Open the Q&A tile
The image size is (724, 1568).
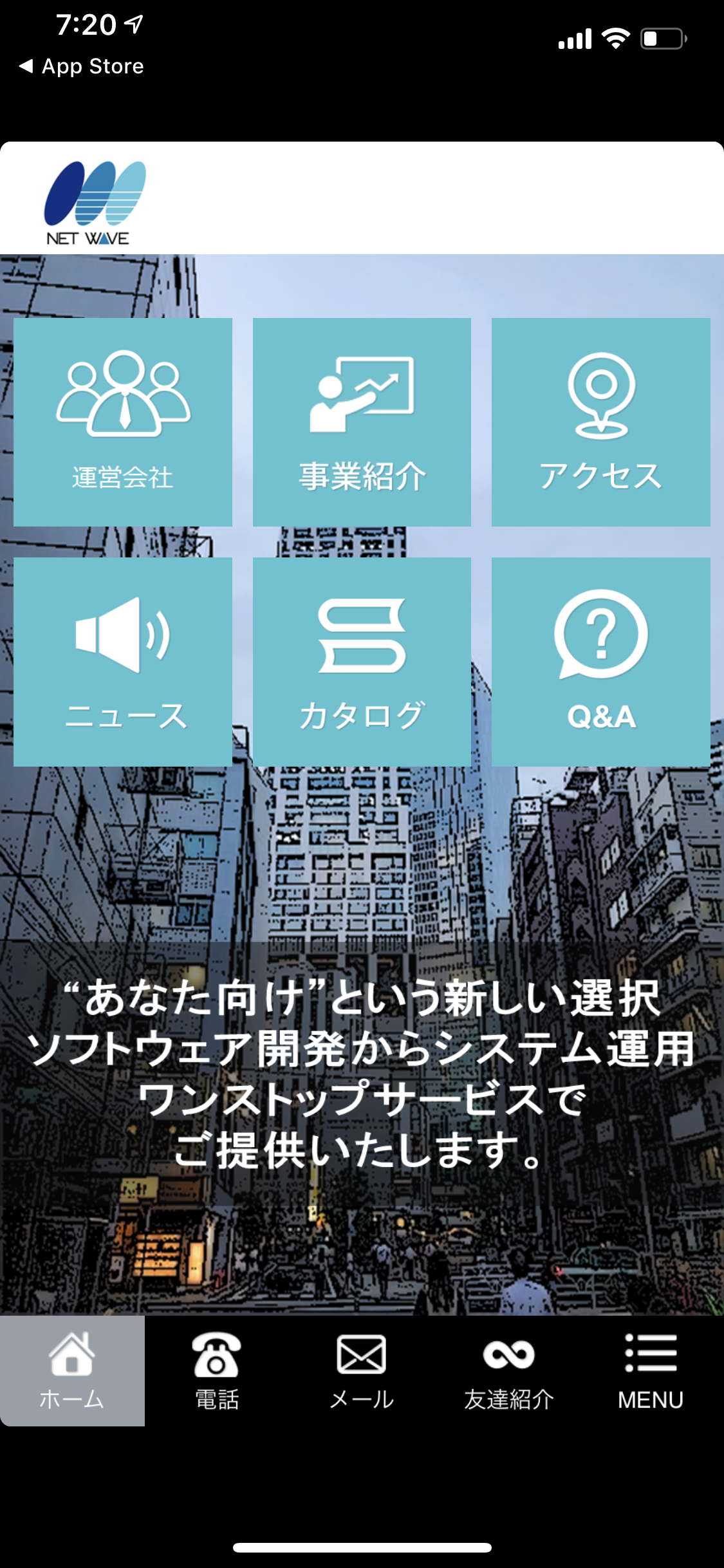(601, 662)
